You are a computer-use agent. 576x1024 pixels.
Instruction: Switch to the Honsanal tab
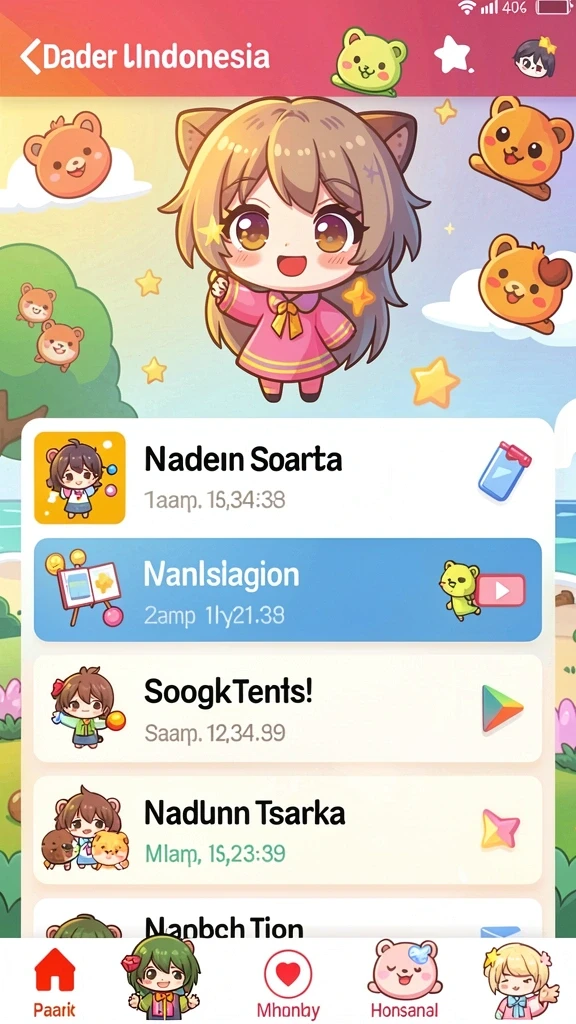tap(404, 980)
